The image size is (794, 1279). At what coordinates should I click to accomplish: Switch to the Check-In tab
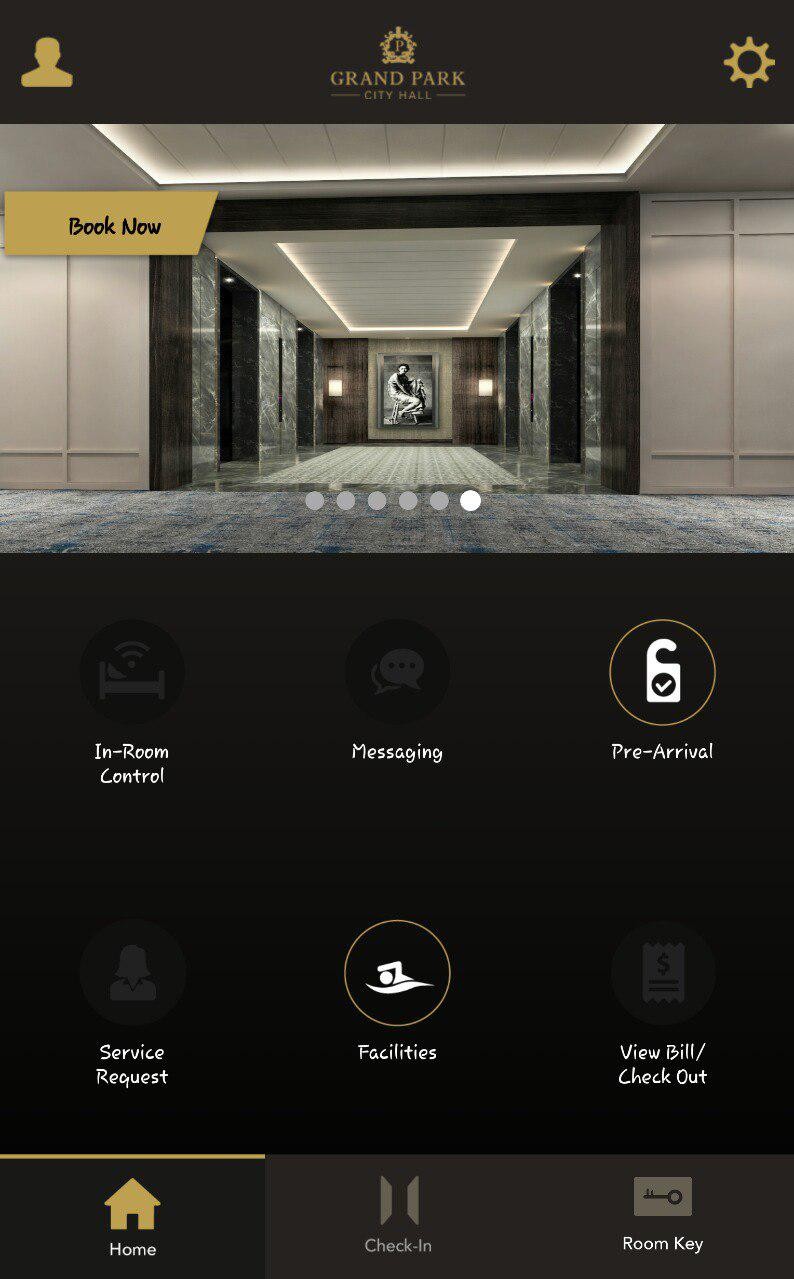click(x=398, y=1216)
